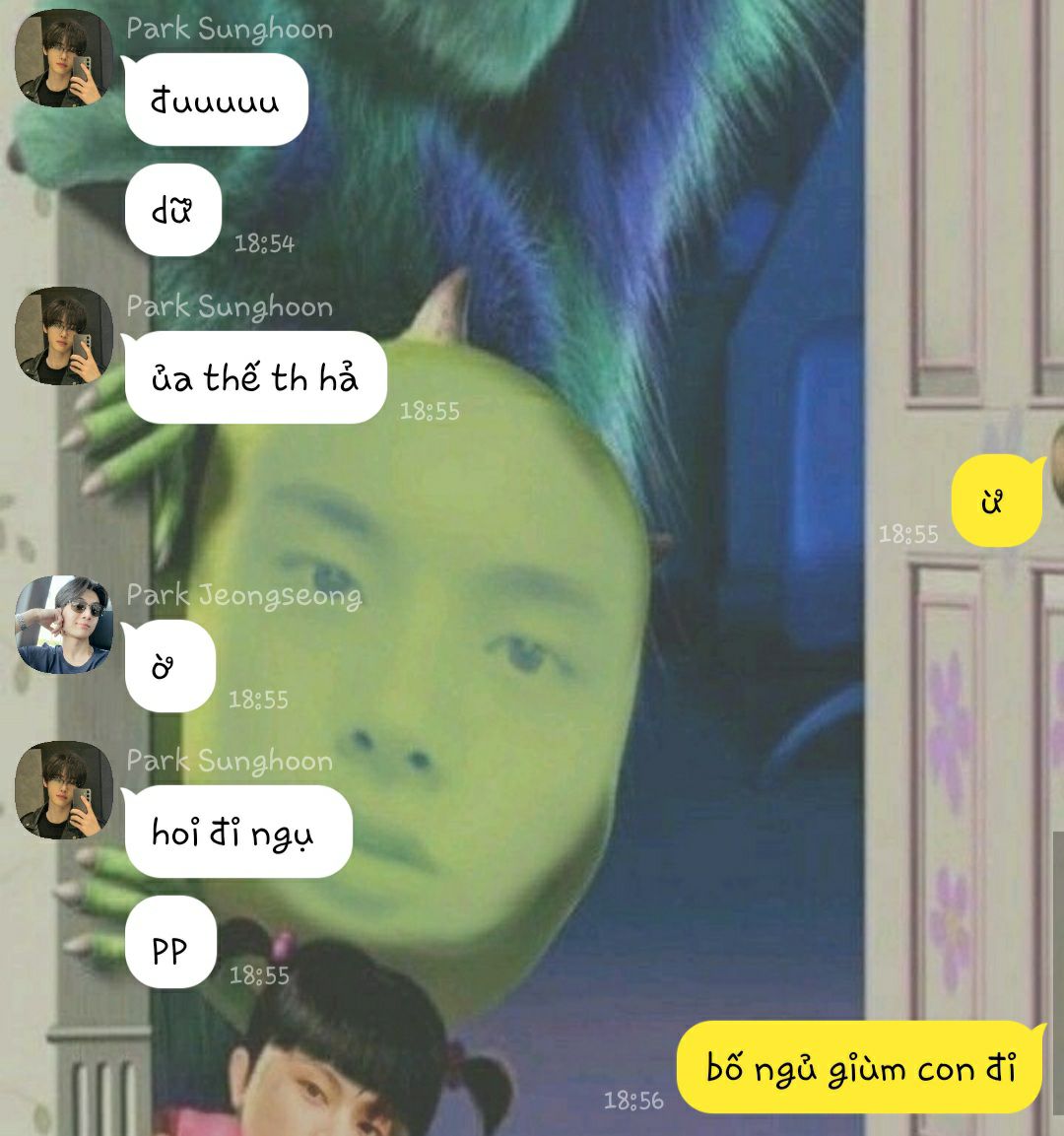Screen dimensions: 1064x1136
Task: View Park Sunghoon's avatar beside "hoi đi ngụ"
Action: pyautogui.click(x=64, y=790)
